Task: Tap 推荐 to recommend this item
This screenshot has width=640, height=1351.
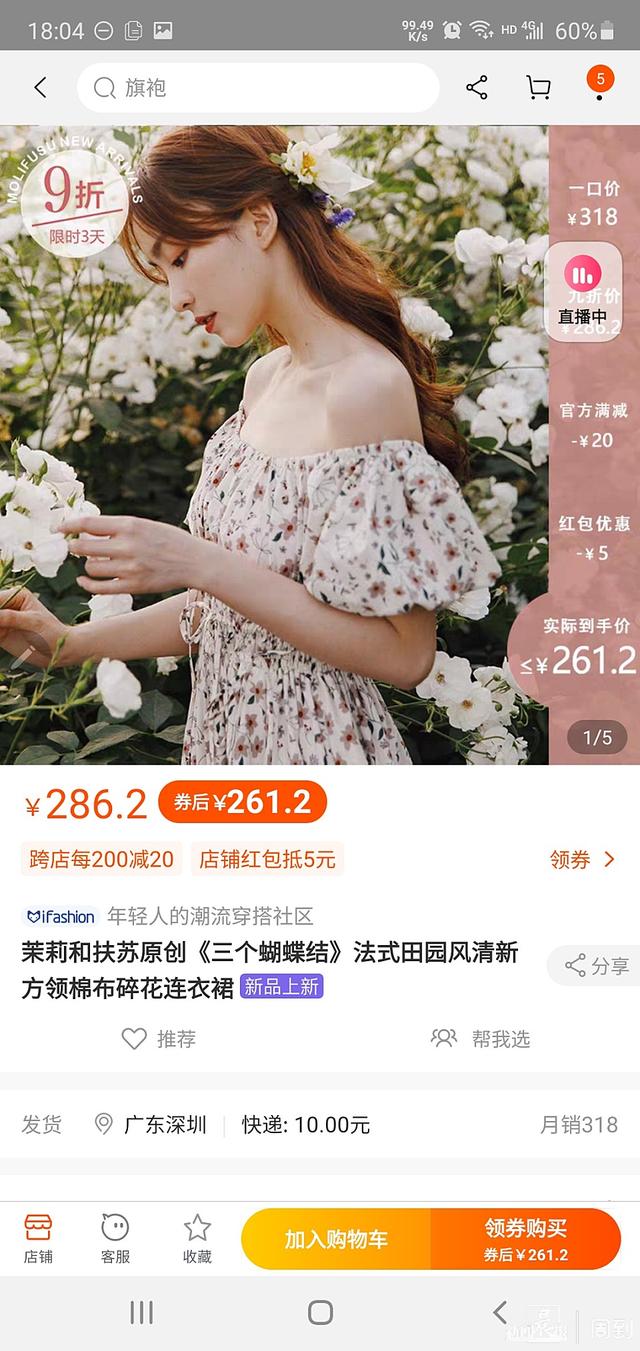Action: pos(158,1039)
